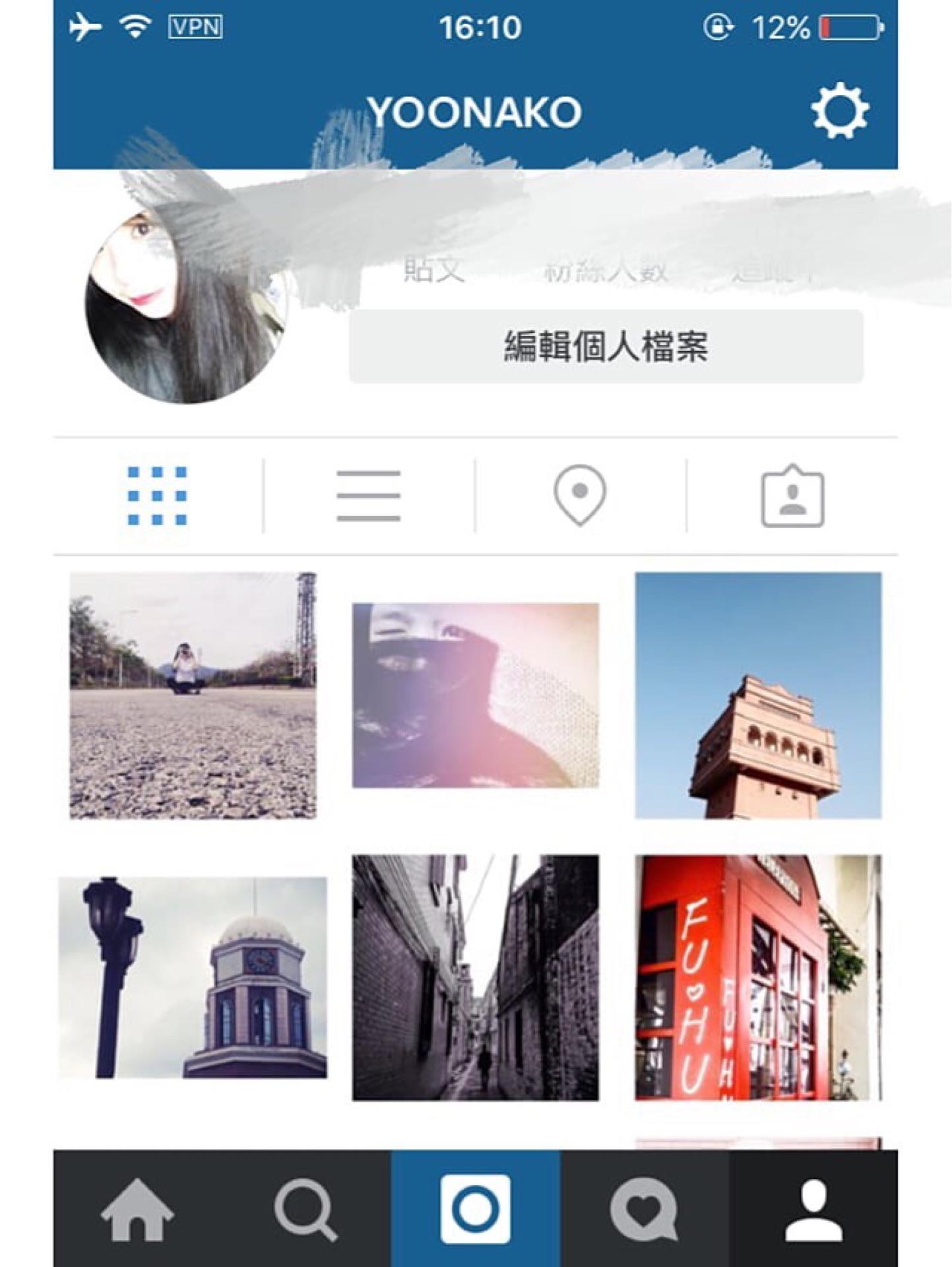952x1267 pixels.
Task: Open the photo map location tab
Action: pos(580,496)
